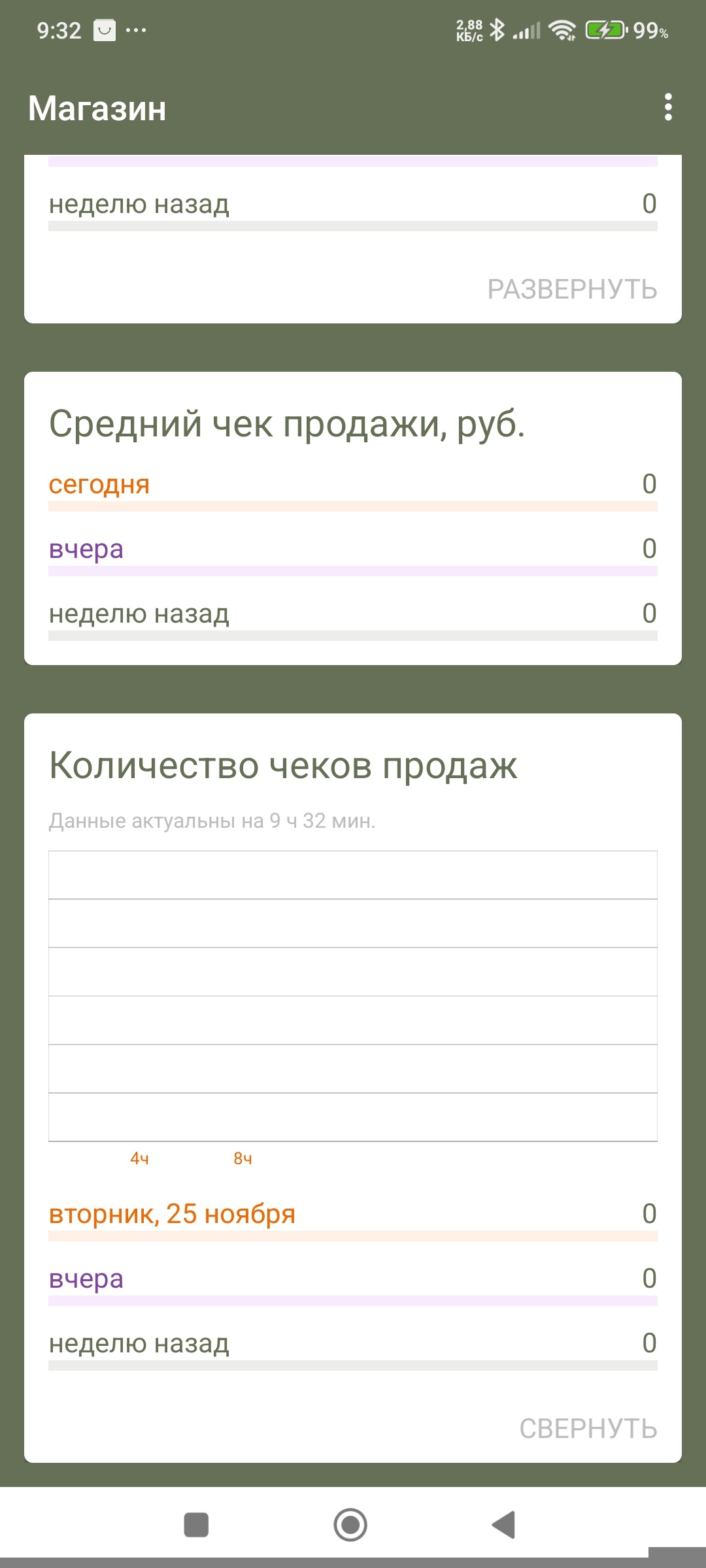Collapse the chart with СВЕРНУТЬ
Screen dimensions: 706x1568
[x=588, y=1429]
